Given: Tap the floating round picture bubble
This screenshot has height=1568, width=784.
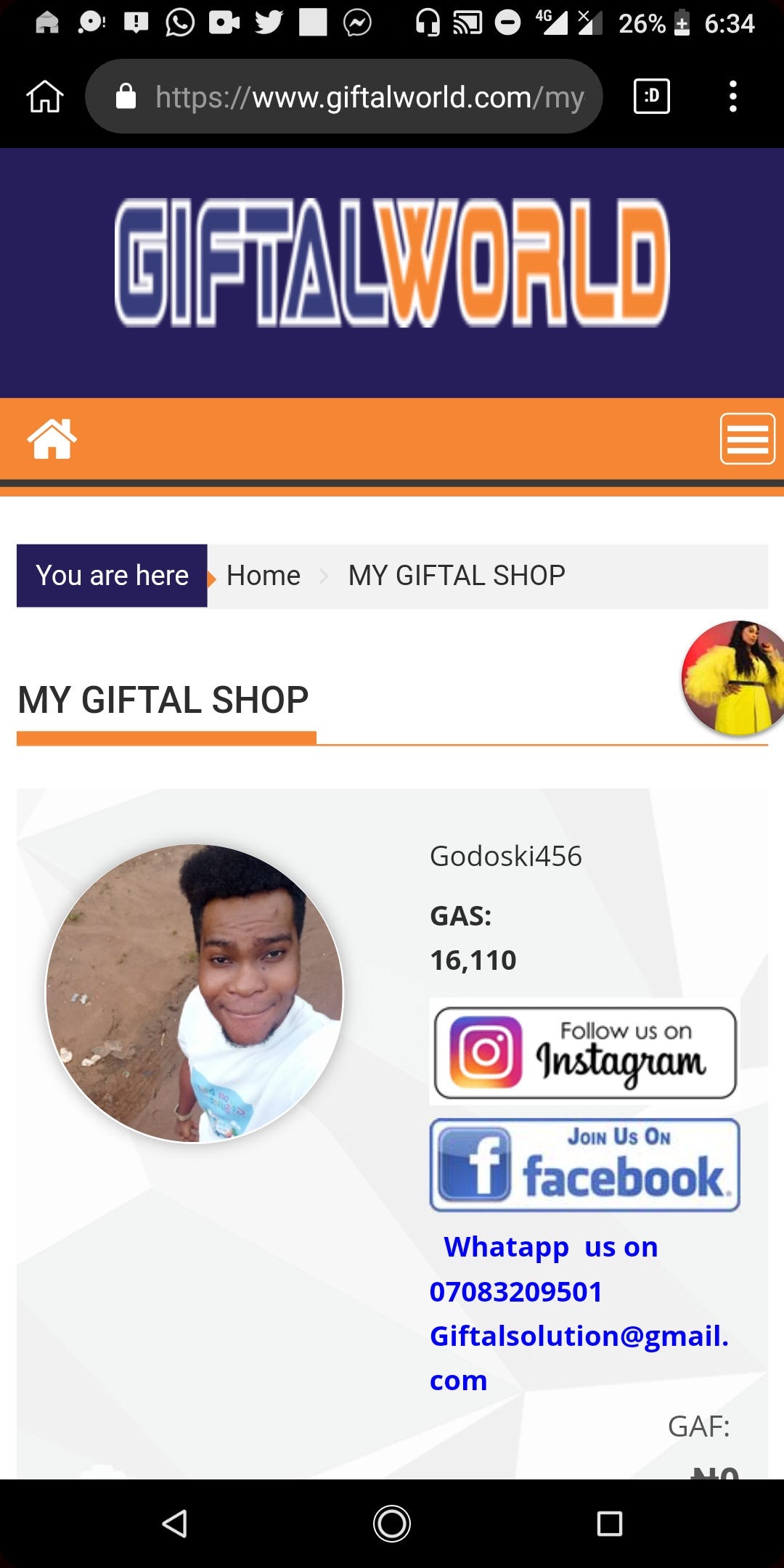Looking at the screenshot, I should [x=733, y=678].
